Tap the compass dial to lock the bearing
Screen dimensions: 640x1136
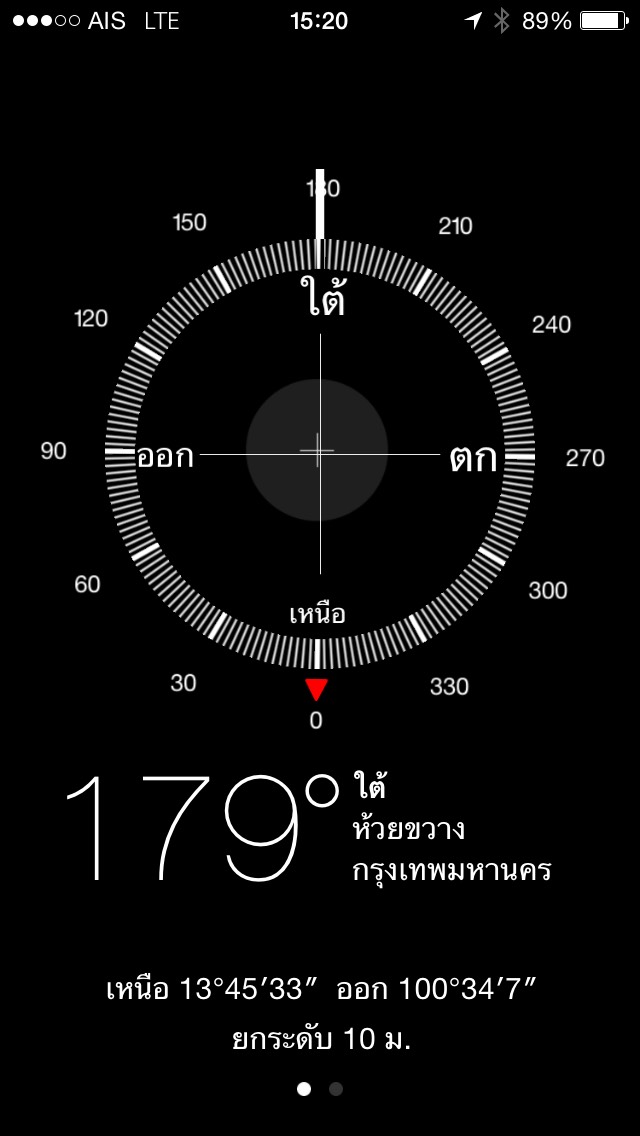pyautogui.click(x=318, y=452)
